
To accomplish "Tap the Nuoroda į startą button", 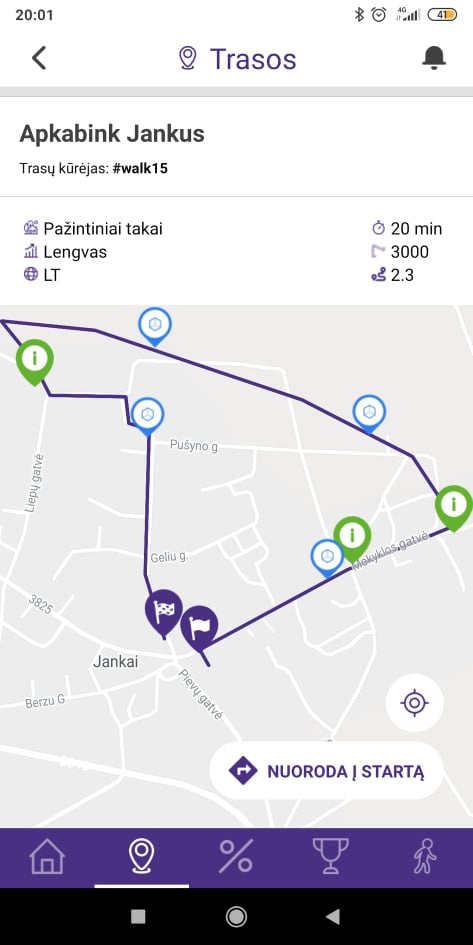I will 327,771.
